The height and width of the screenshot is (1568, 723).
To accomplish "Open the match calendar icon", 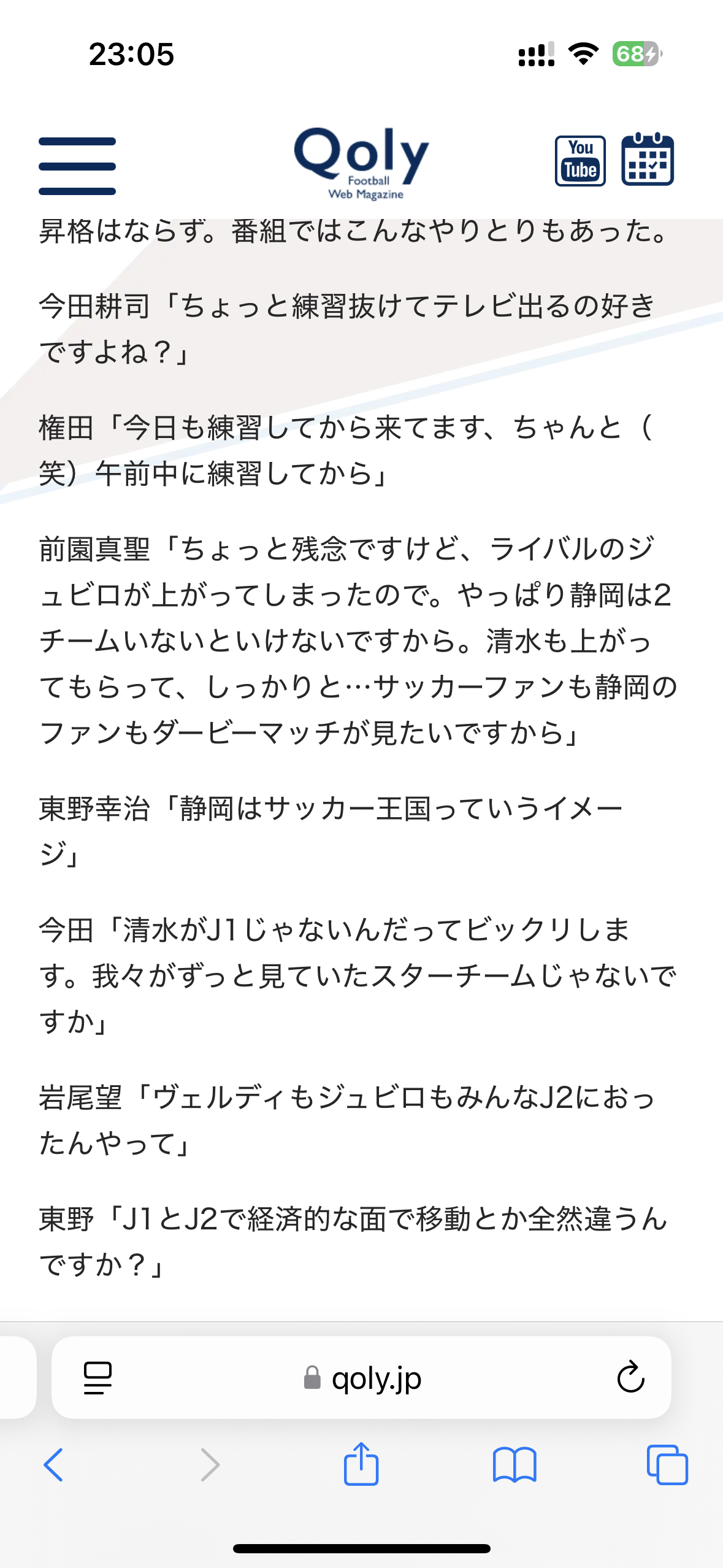I will [648, 159].
